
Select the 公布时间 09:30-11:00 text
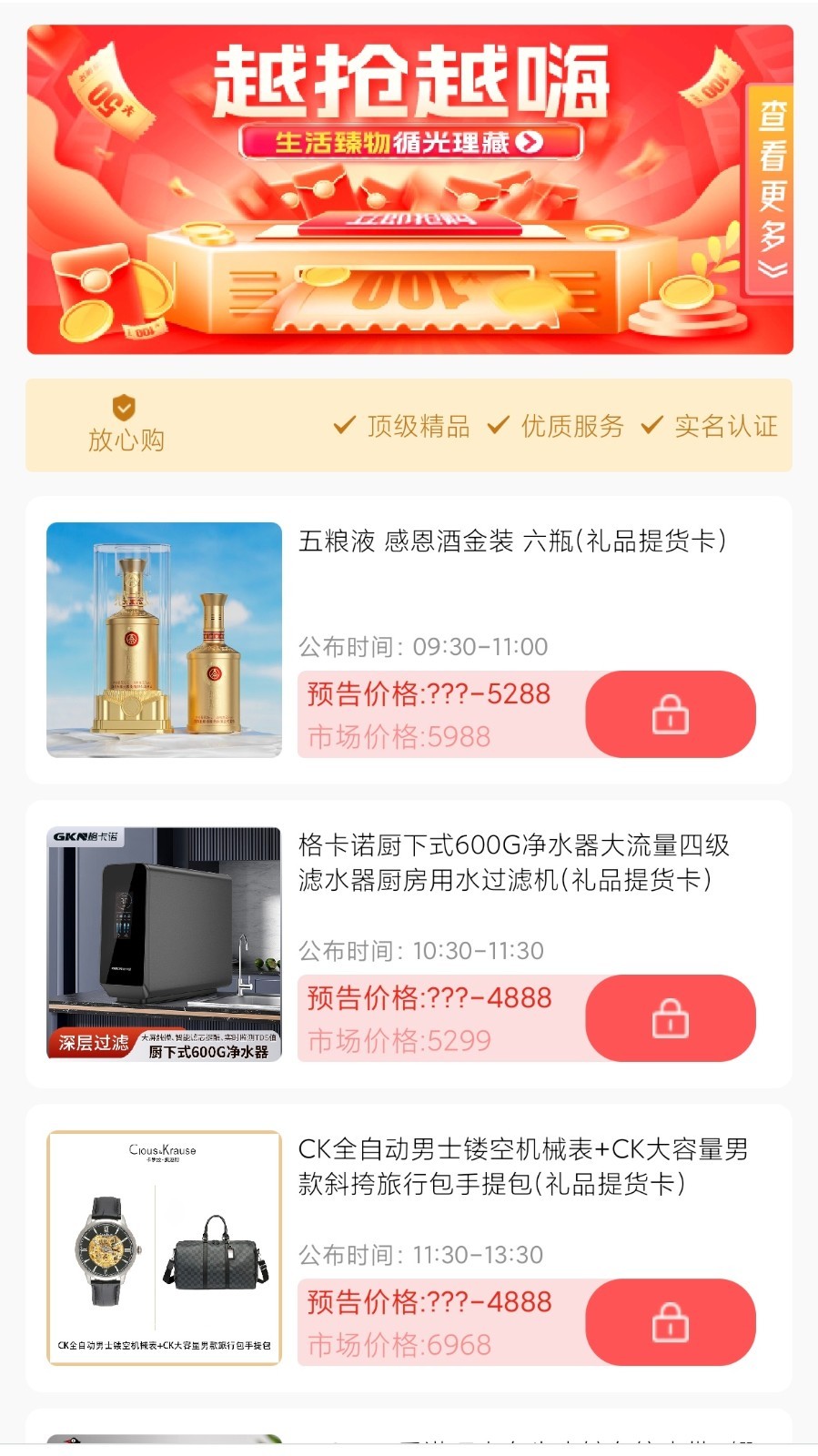(x=422, y=646)
